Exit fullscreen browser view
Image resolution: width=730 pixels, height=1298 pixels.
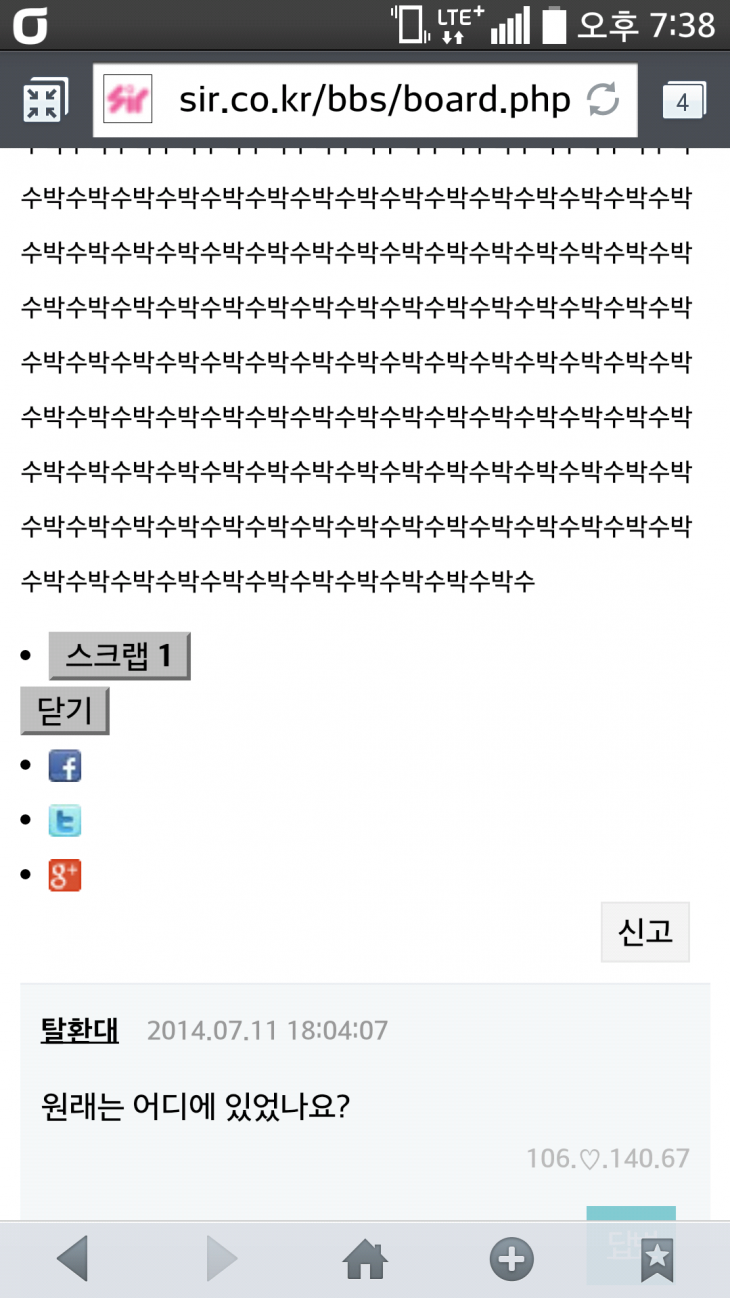pos(44,101)
